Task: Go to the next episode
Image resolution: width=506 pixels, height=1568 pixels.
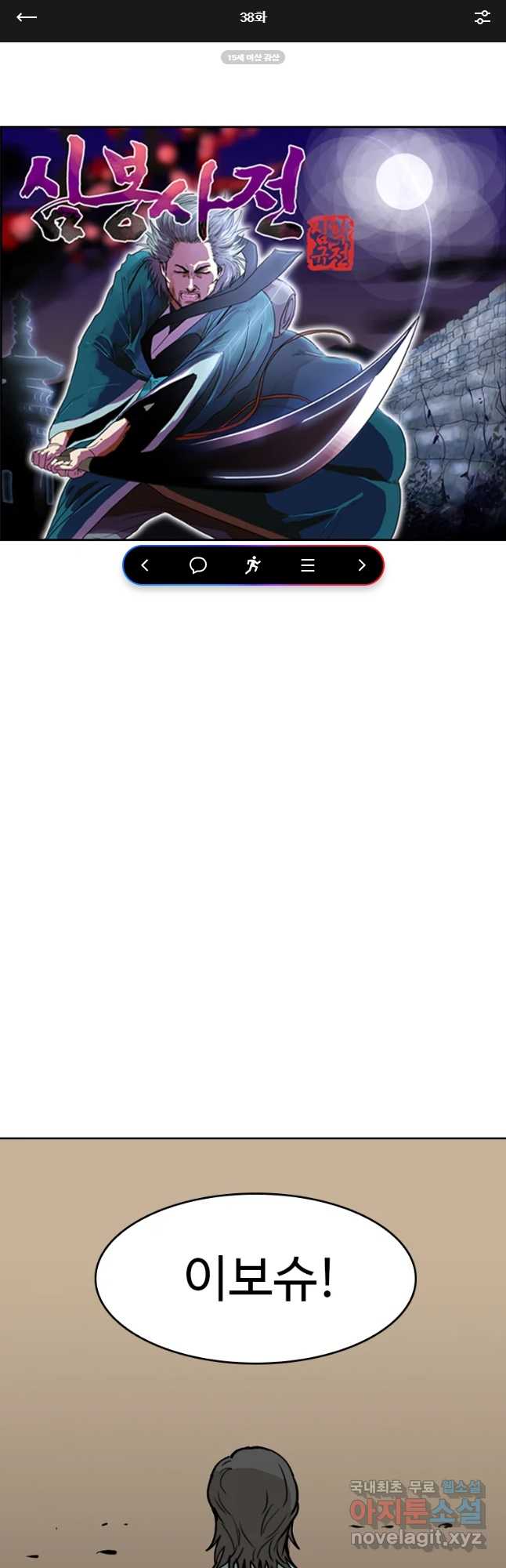Action: [361, 565]
